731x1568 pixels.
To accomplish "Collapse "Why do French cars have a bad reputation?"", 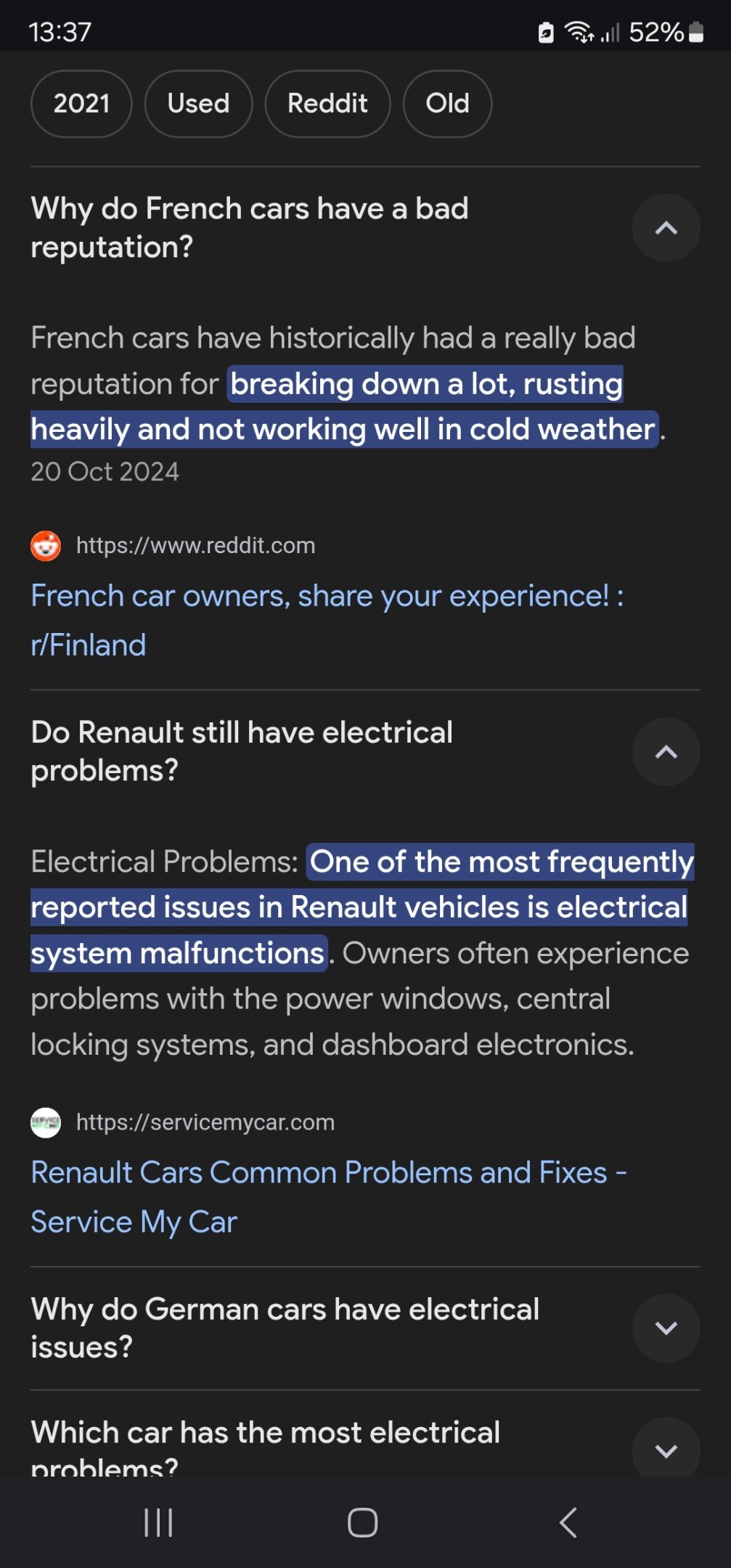I will (666, 228).
